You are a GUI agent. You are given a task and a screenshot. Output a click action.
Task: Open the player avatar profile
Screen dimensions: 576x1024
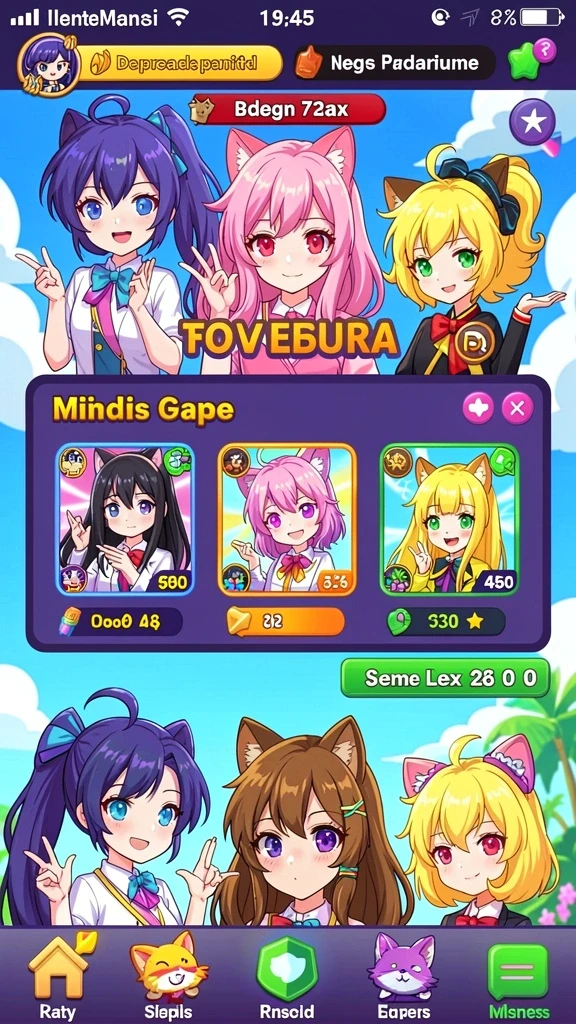coord(49,65)
